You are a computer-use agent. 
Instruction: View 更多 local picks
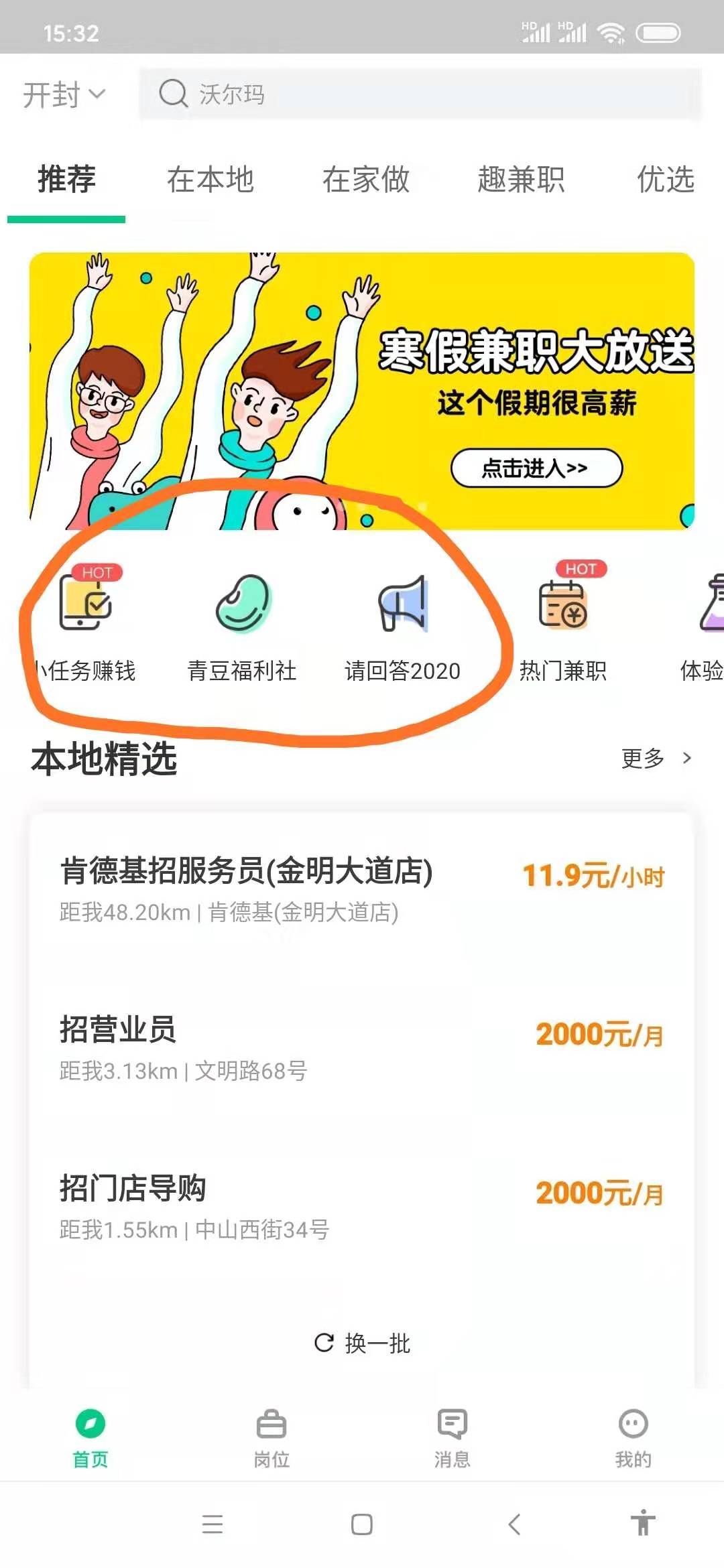point(655,758)
